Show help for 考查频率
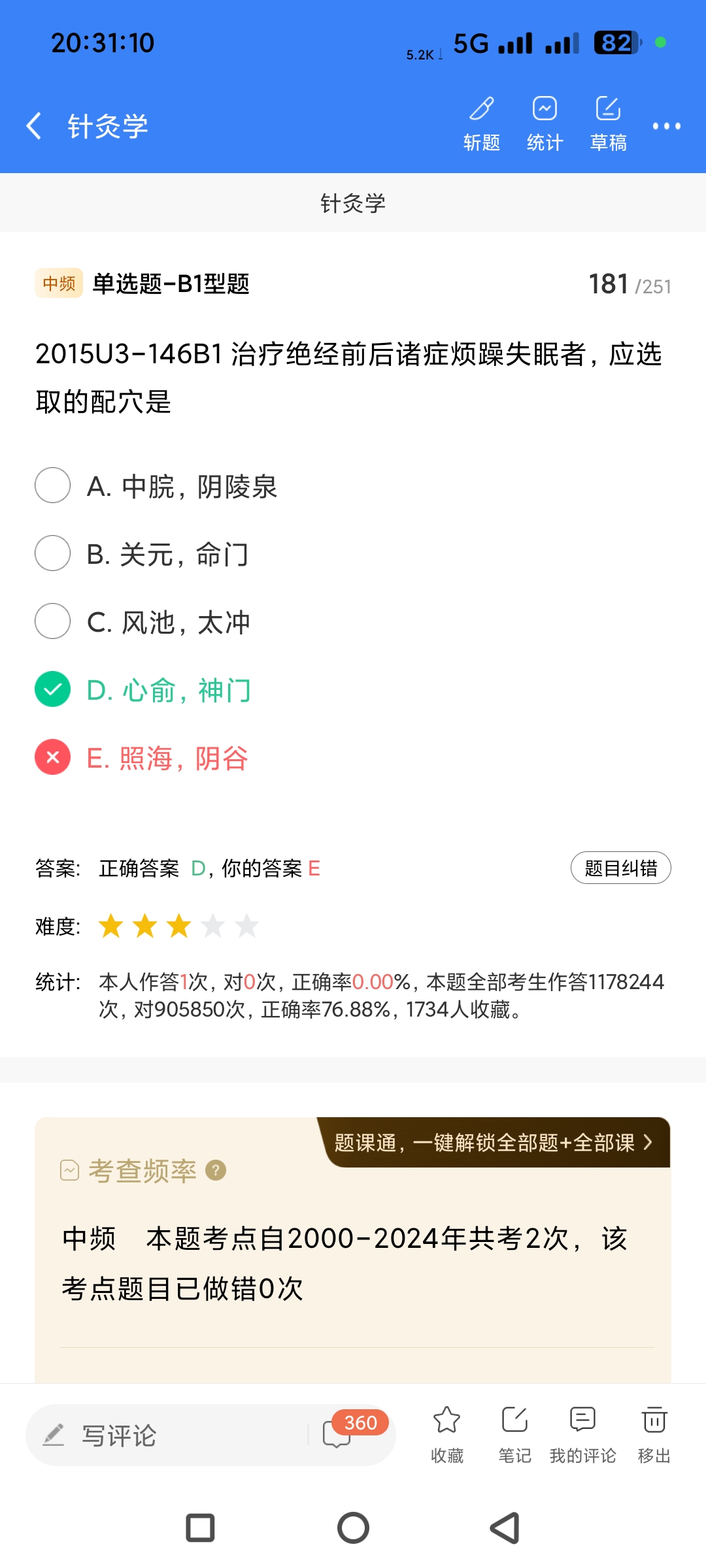The image size is (706, 1568). [216, 1170]
